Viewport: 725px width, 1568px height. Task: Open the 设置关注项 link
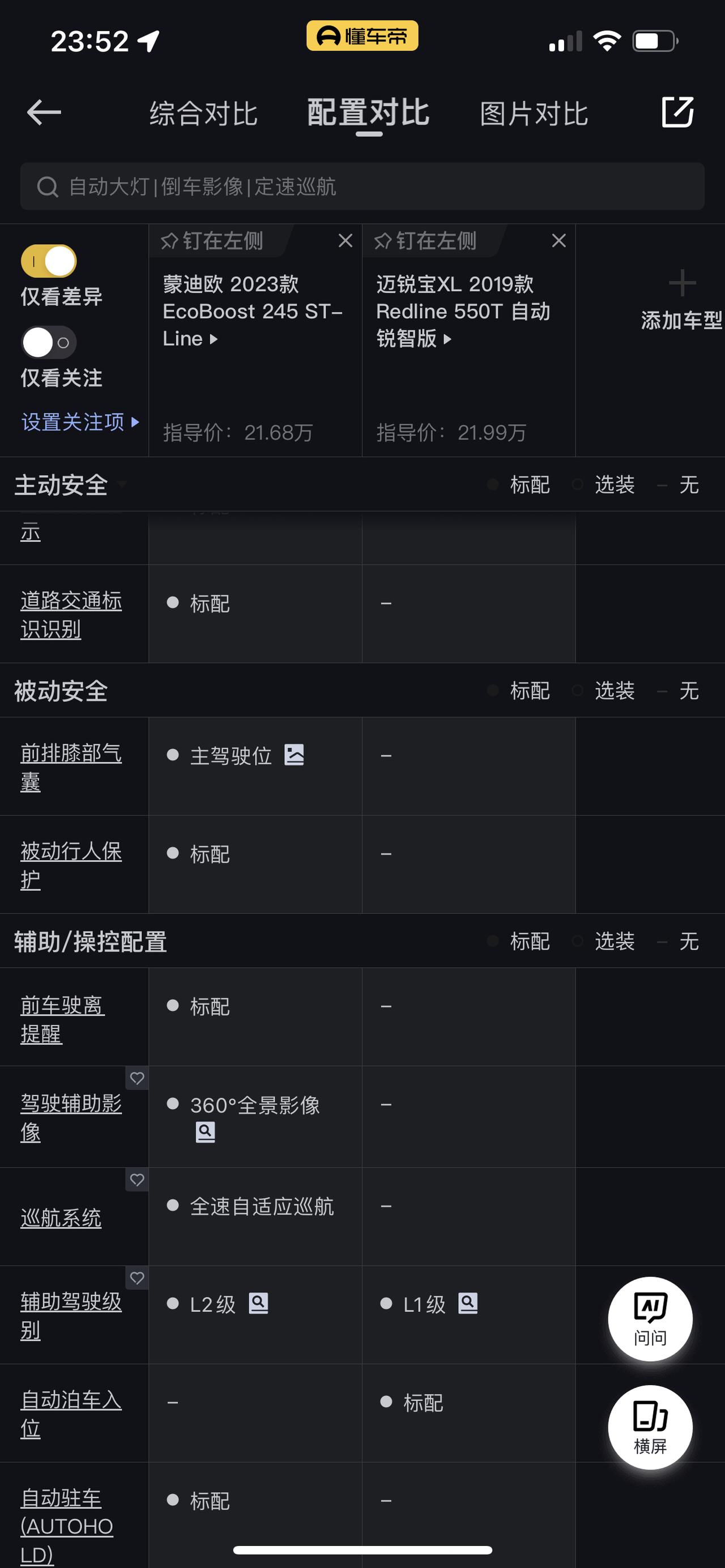80,422
